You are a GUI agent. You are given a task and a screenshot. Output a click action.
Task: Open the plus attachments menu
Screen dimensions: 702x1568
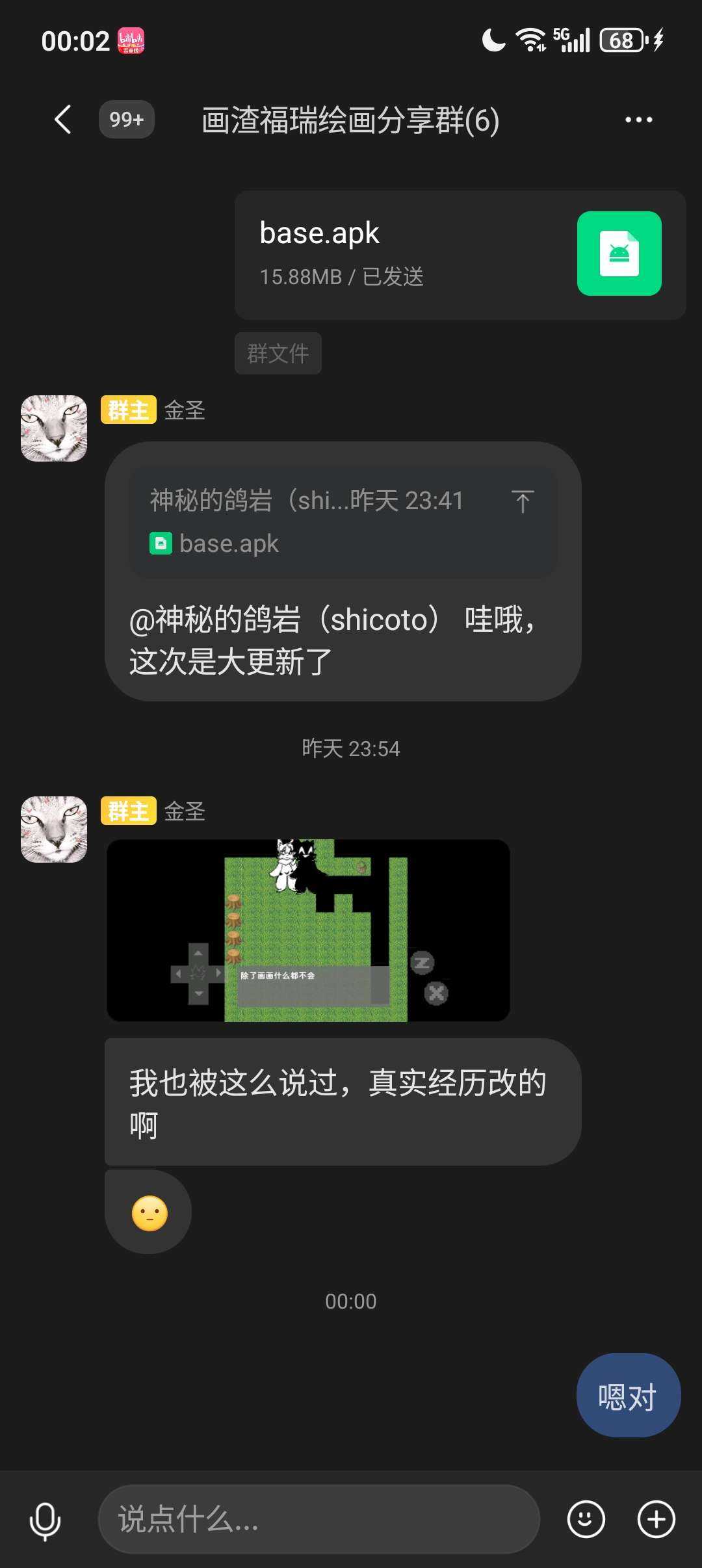[x=656, y=1520]
